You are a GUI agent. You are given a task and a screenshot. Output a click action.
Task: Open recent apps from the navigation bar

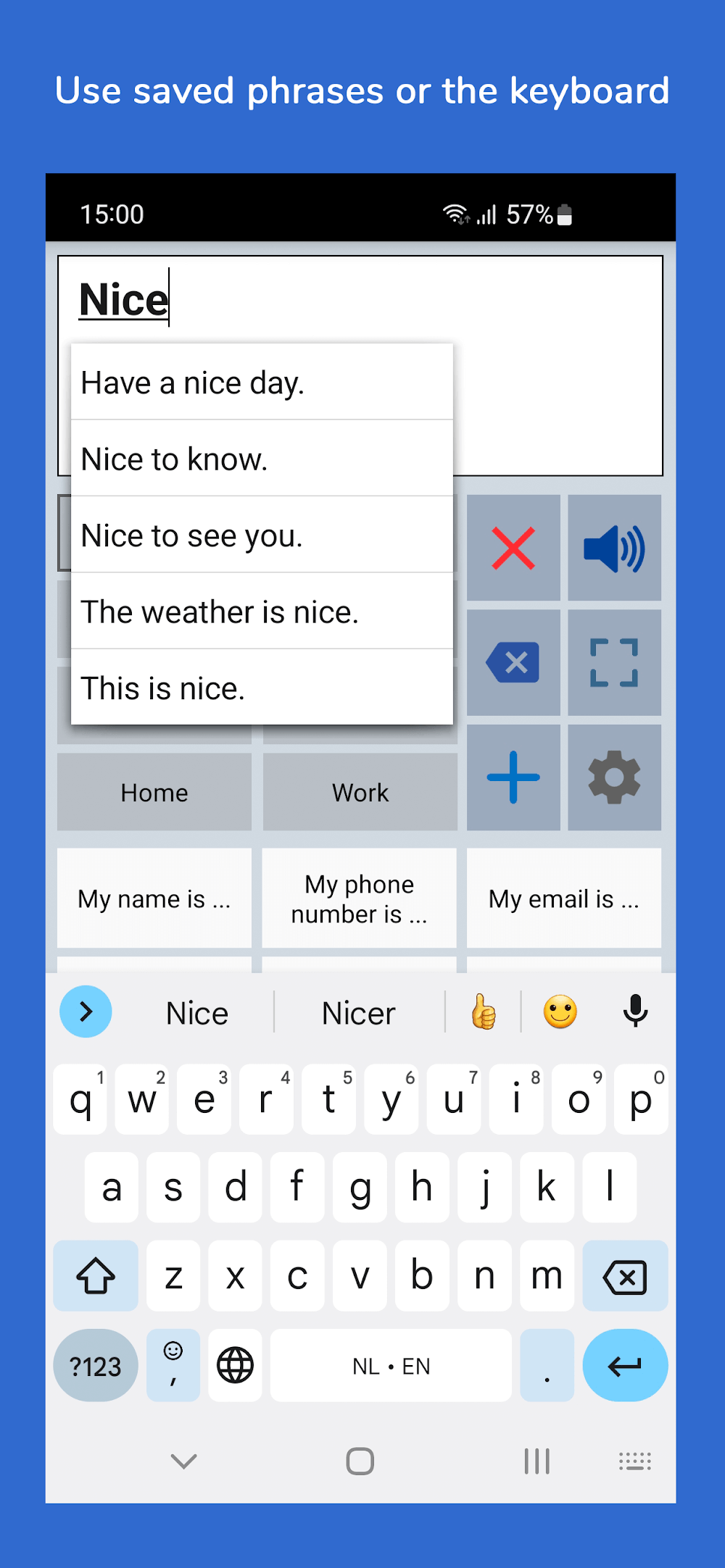pos(536,1461)
